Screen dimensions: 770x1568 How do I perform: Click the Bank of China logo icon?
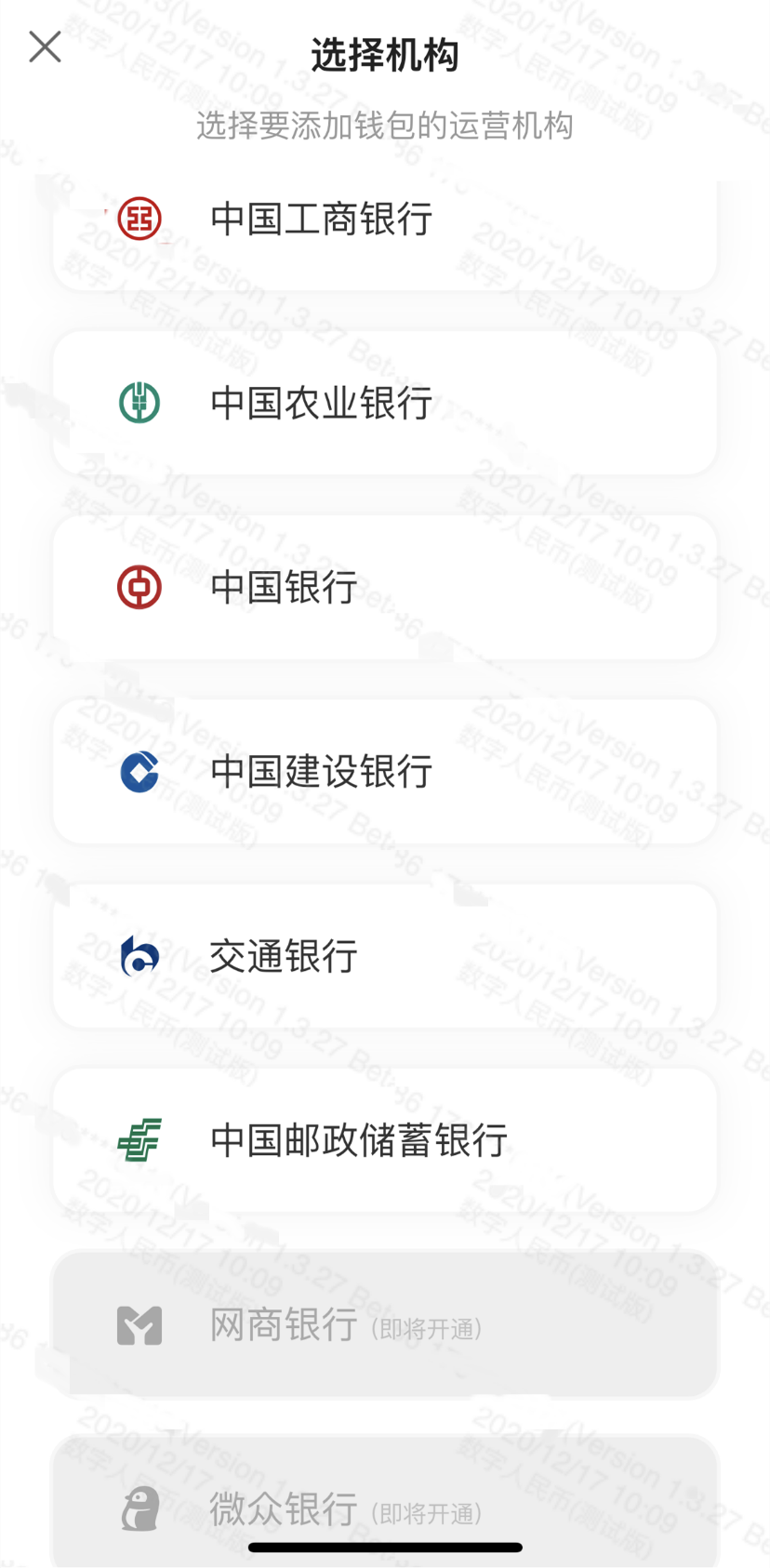138,586
